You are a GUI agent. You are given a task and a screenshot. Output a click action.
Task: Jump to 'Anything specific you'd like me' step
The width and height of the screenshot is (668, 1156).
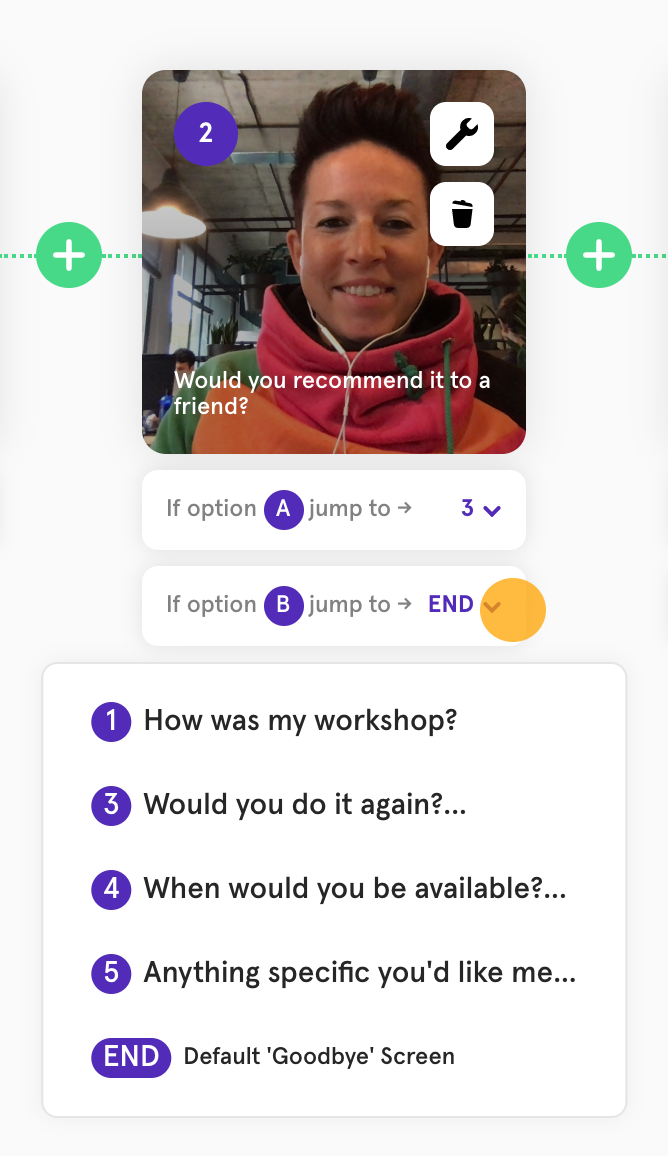click(334, 972)
